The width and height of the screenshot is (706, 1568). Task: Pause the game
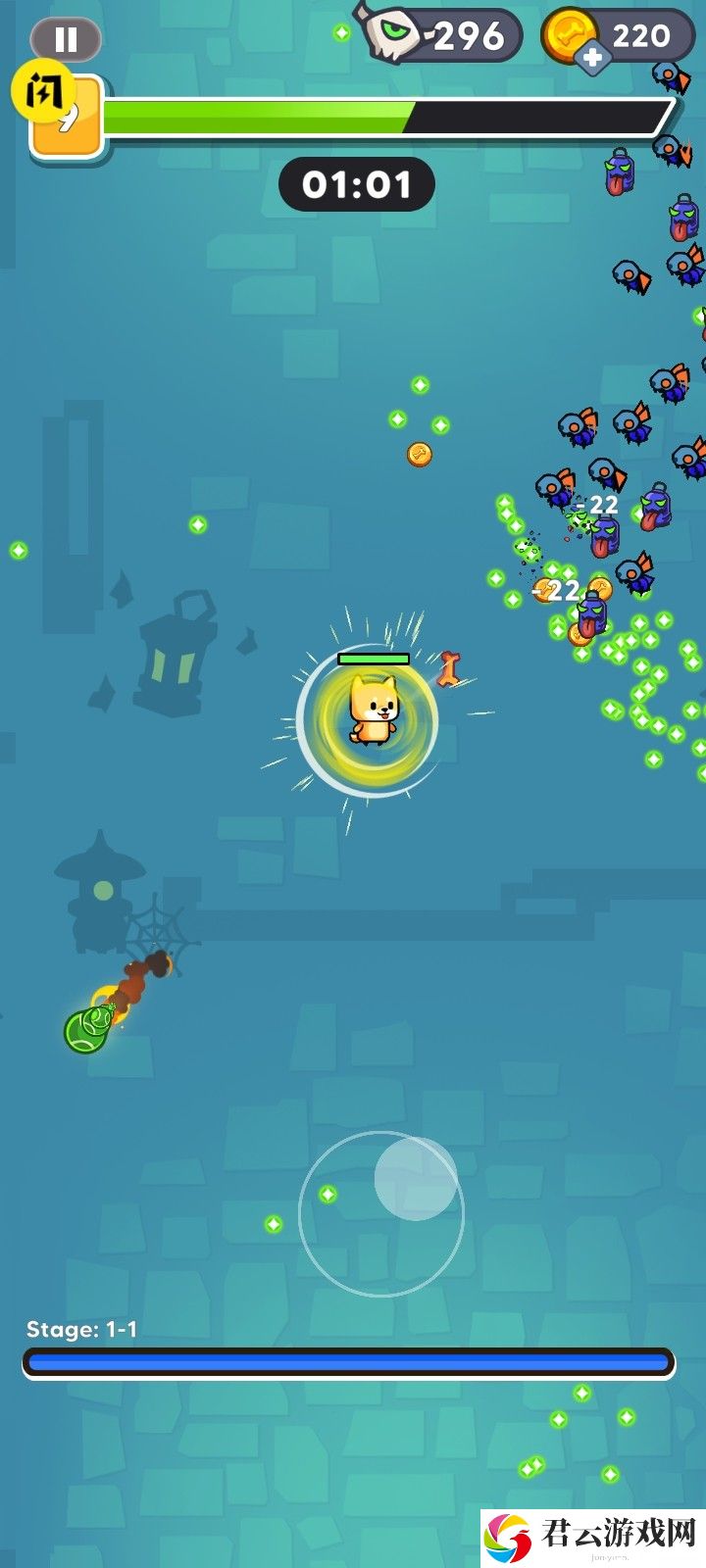[66, 39]
